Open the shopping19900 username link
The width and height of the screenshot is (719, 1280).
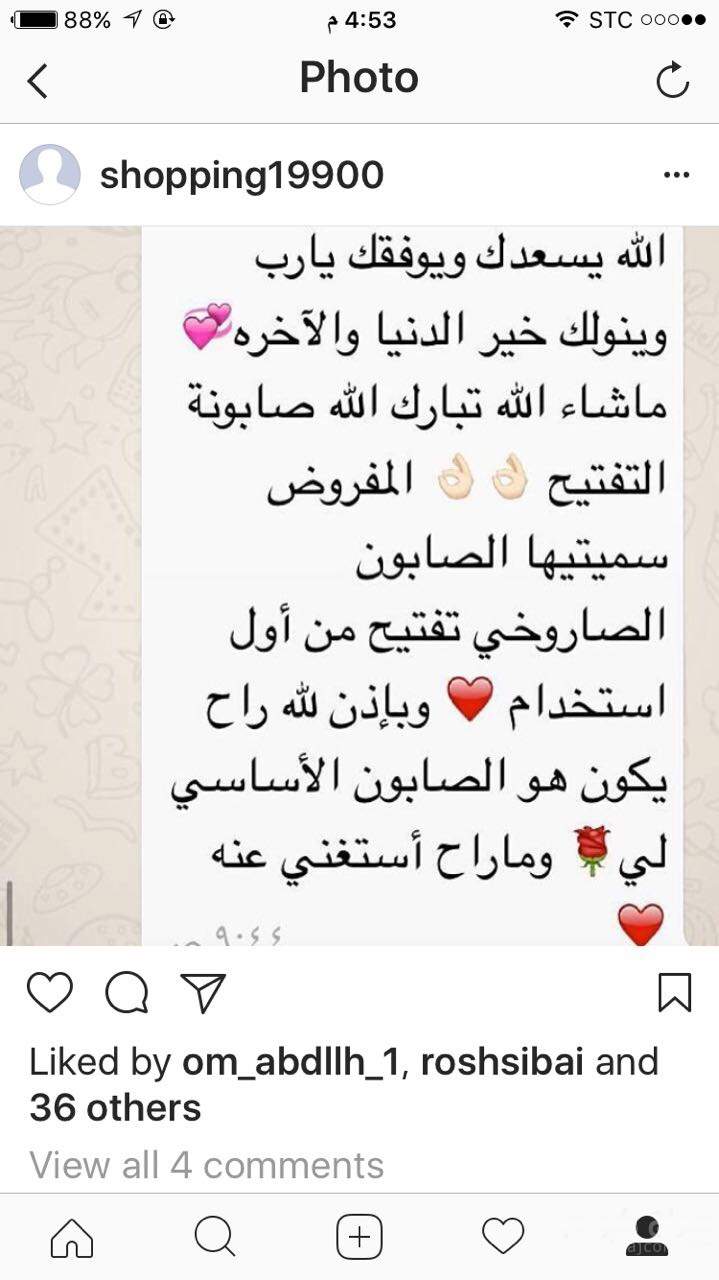click(x=241, y=175)
